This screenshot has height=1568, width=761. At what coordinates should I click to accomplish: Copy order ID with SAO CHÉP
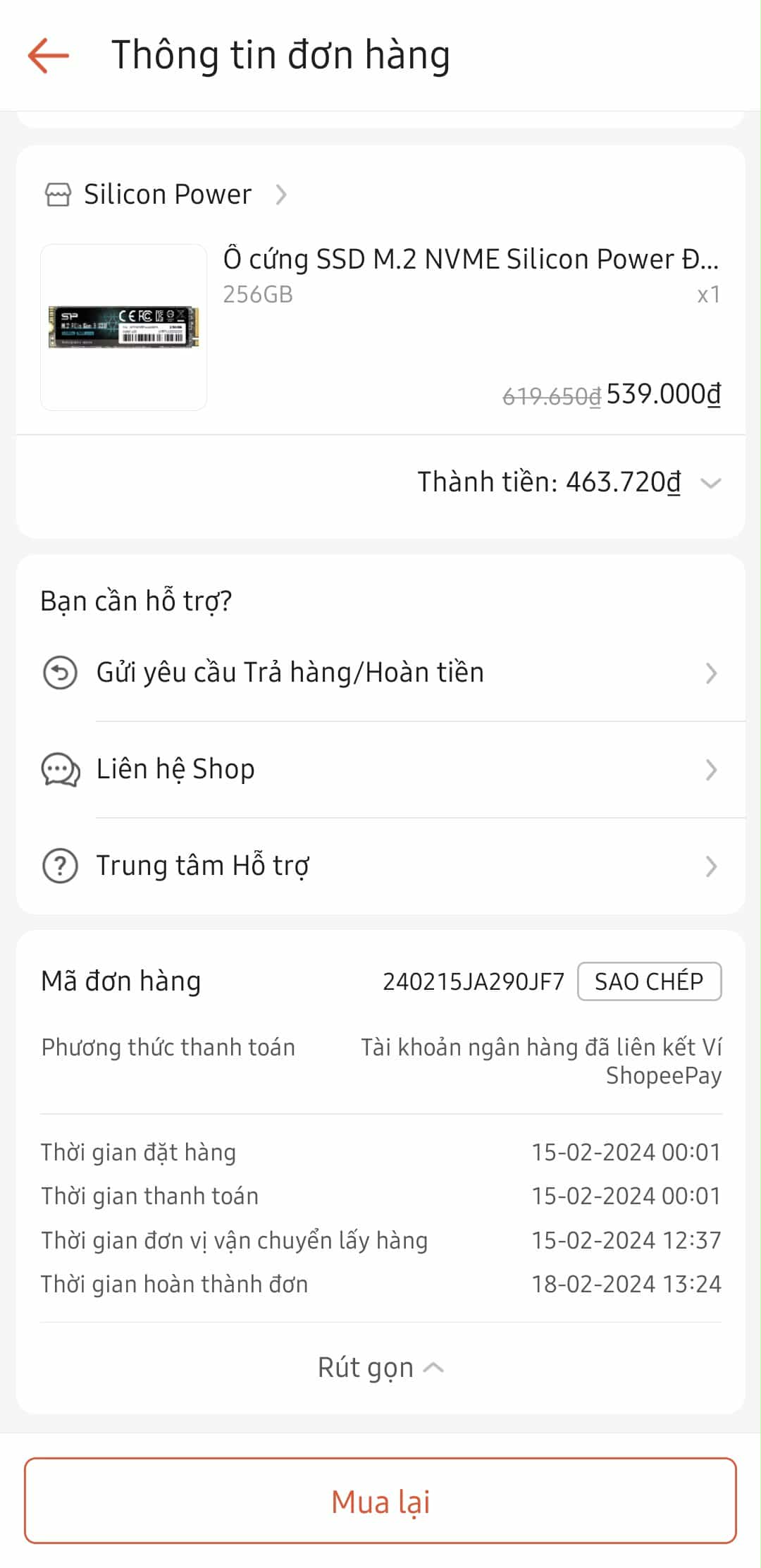(649, 981)
